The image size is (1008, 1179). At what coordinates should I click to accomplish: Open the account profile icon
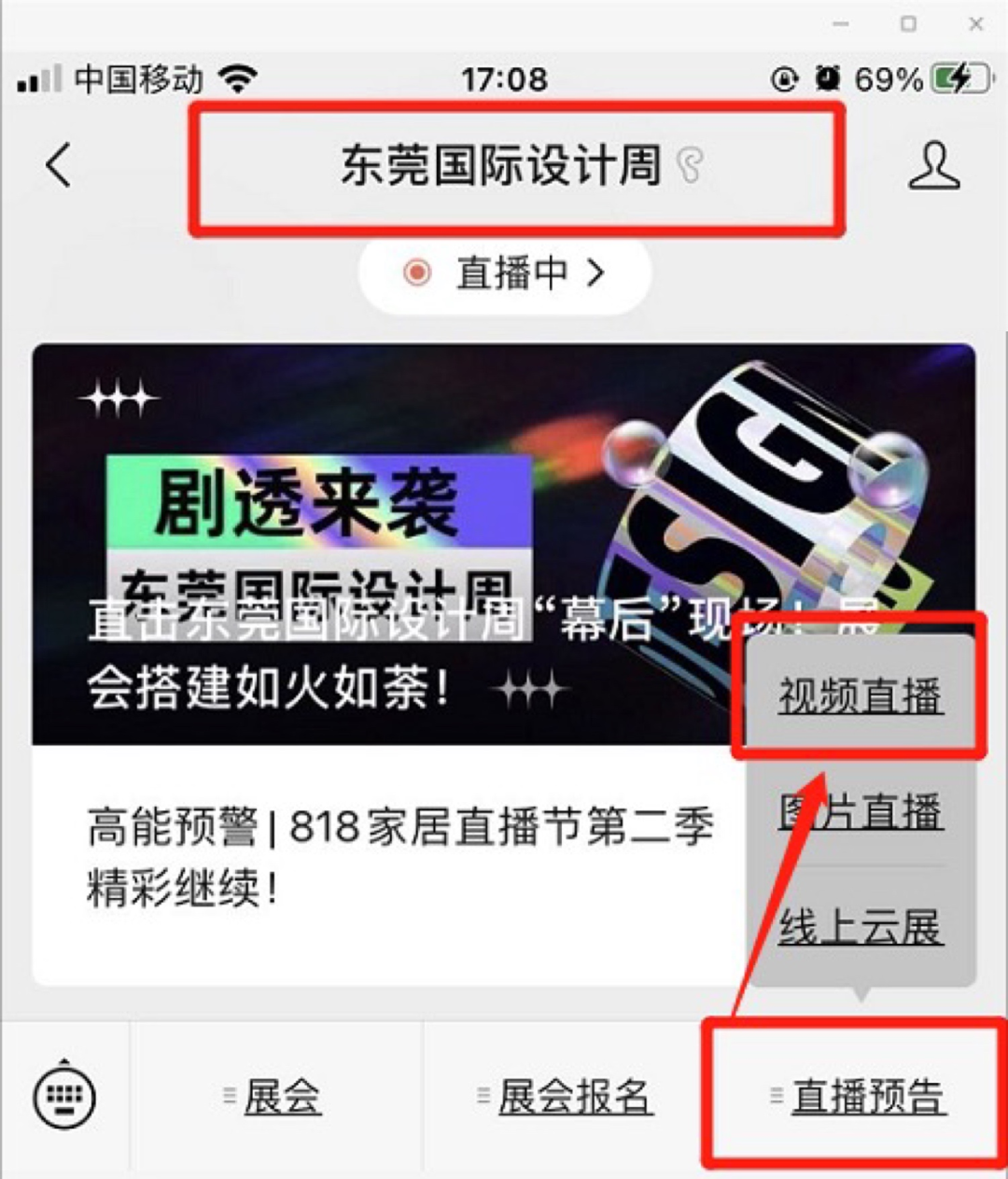(933, 166)
